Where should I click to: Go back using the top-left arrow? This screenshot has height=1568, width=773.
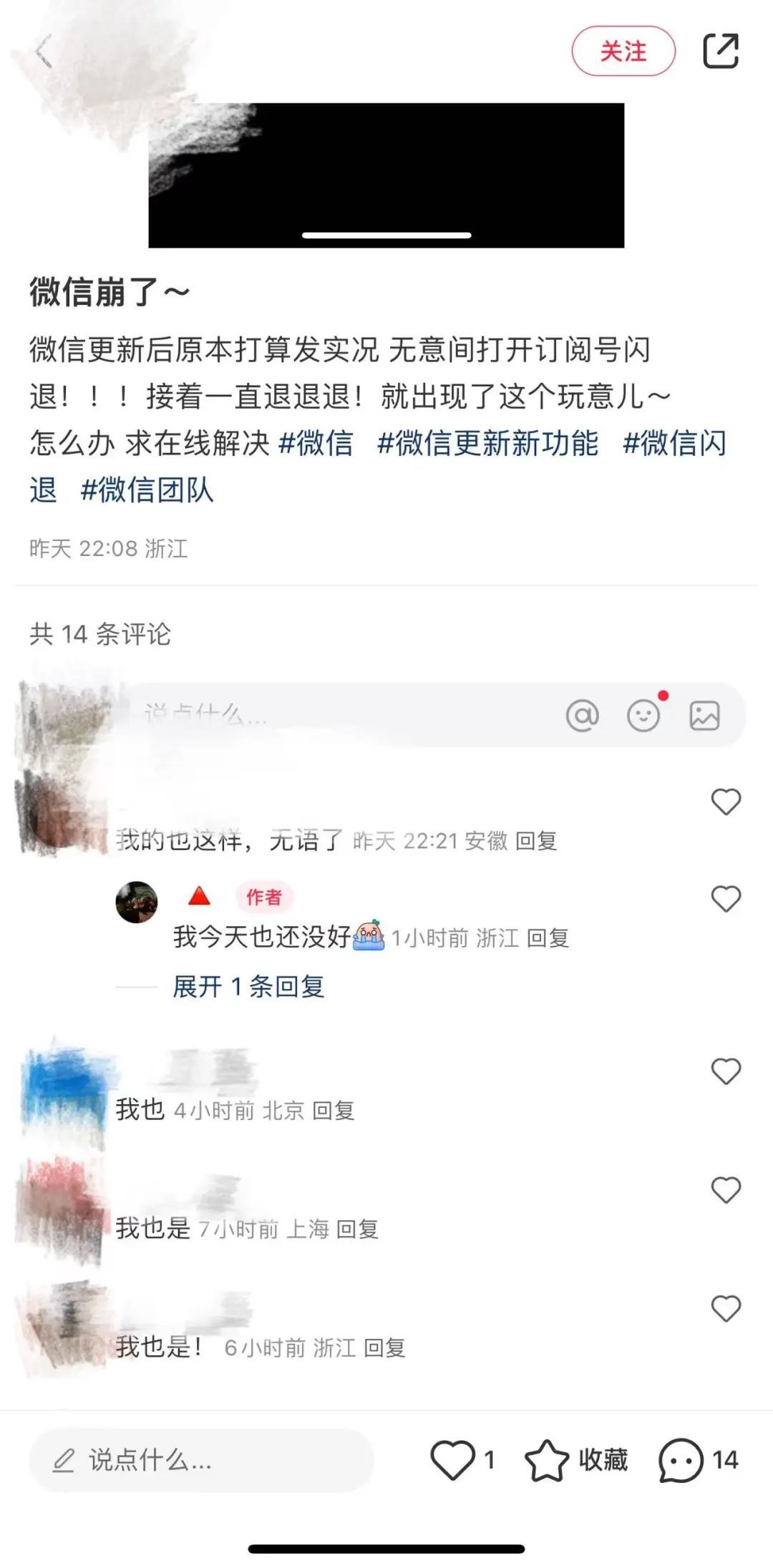44,52
